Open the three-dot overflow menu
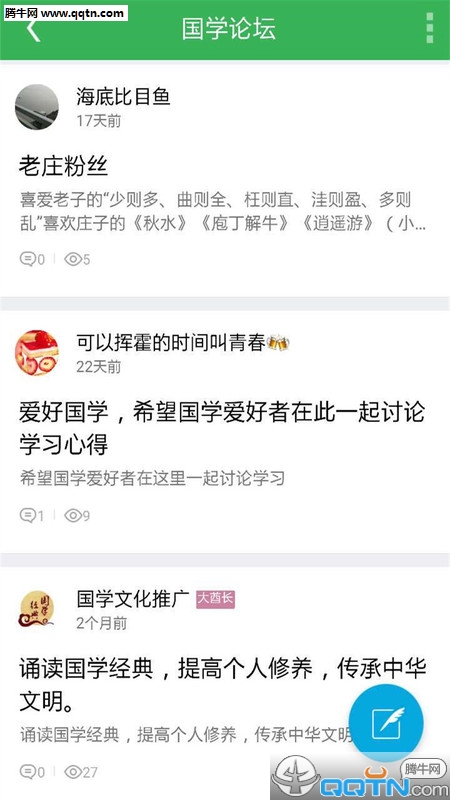 coord(430,28)
